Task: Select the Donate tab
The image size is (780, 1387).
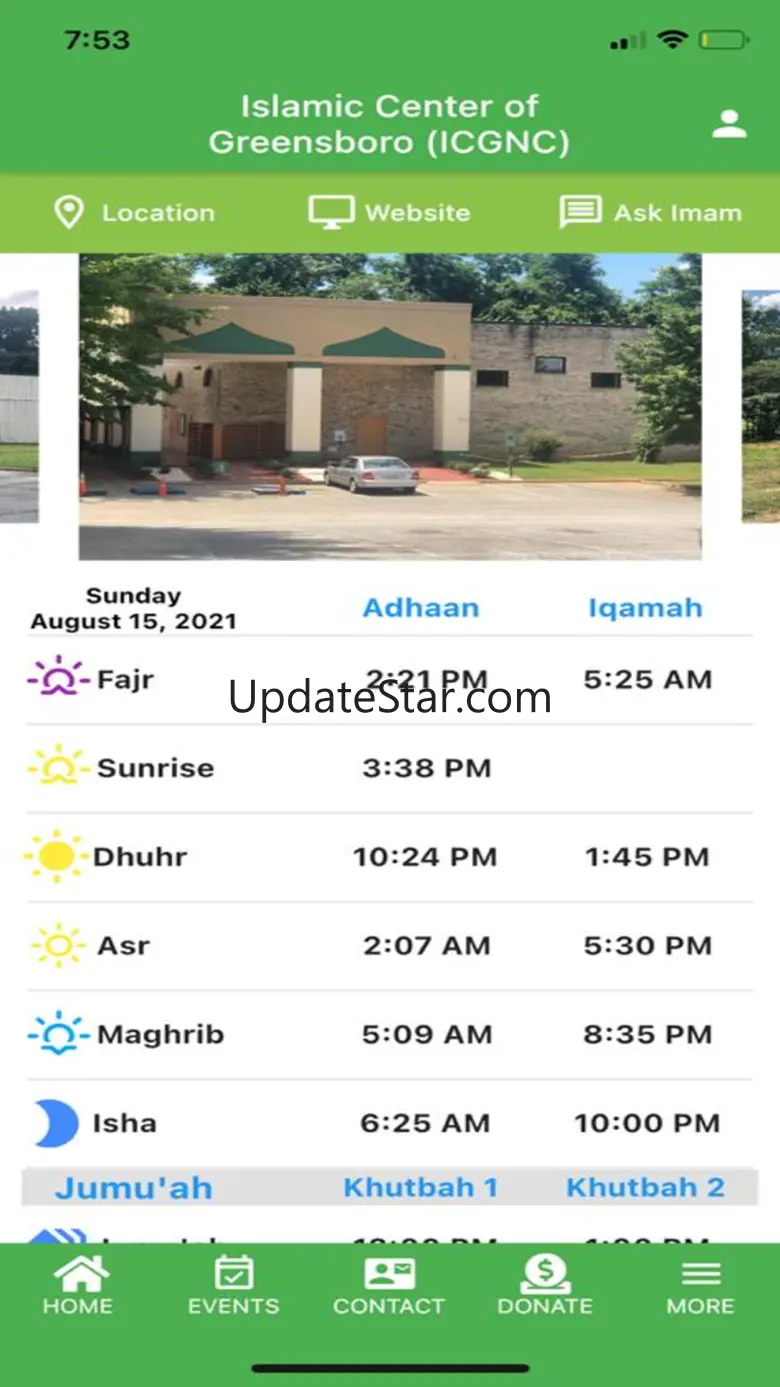Action: point(545,1286)
